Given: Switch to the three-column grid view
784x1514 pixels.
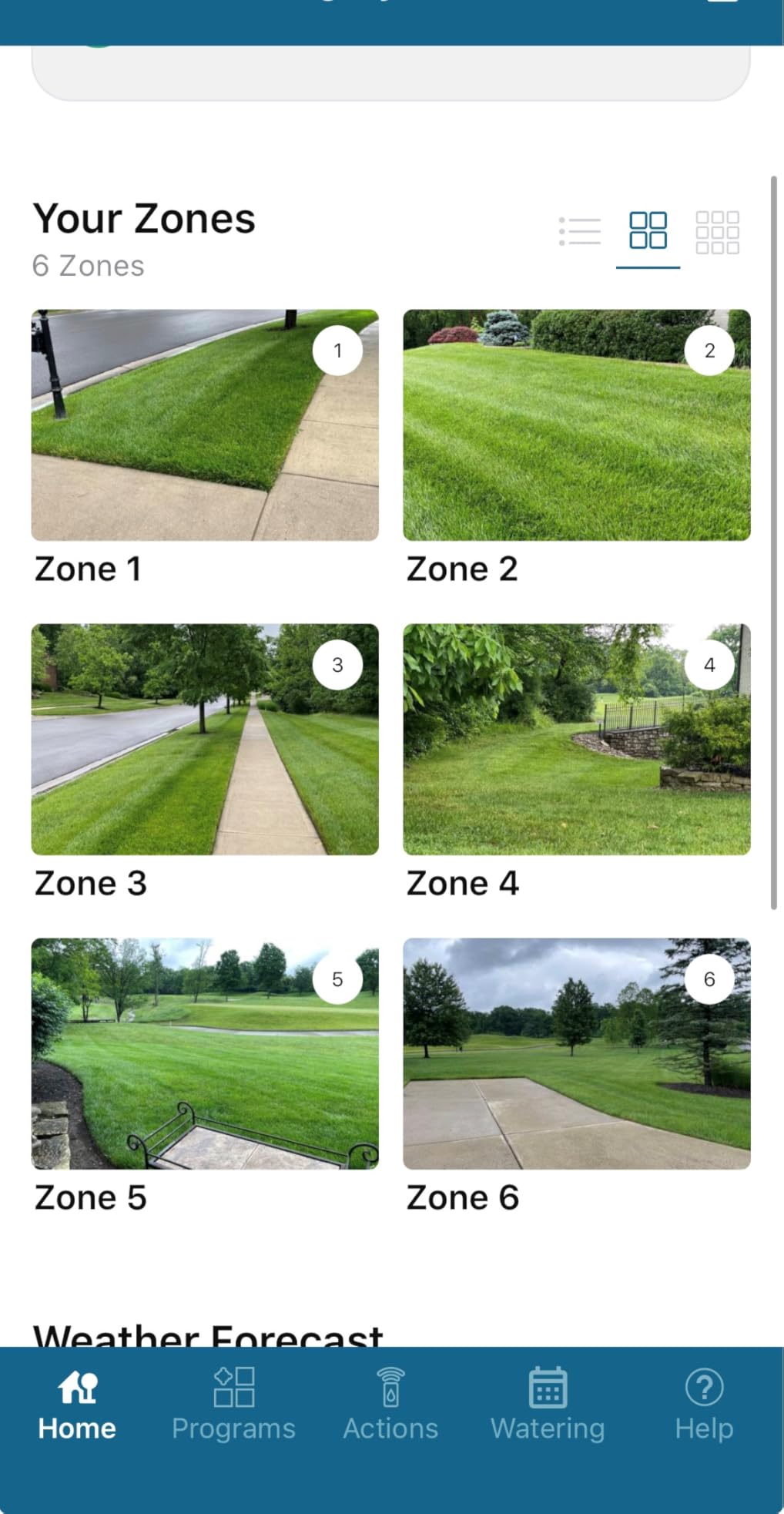Looking at the screenshot, I should pyautogui.click(x=717, y=232).
